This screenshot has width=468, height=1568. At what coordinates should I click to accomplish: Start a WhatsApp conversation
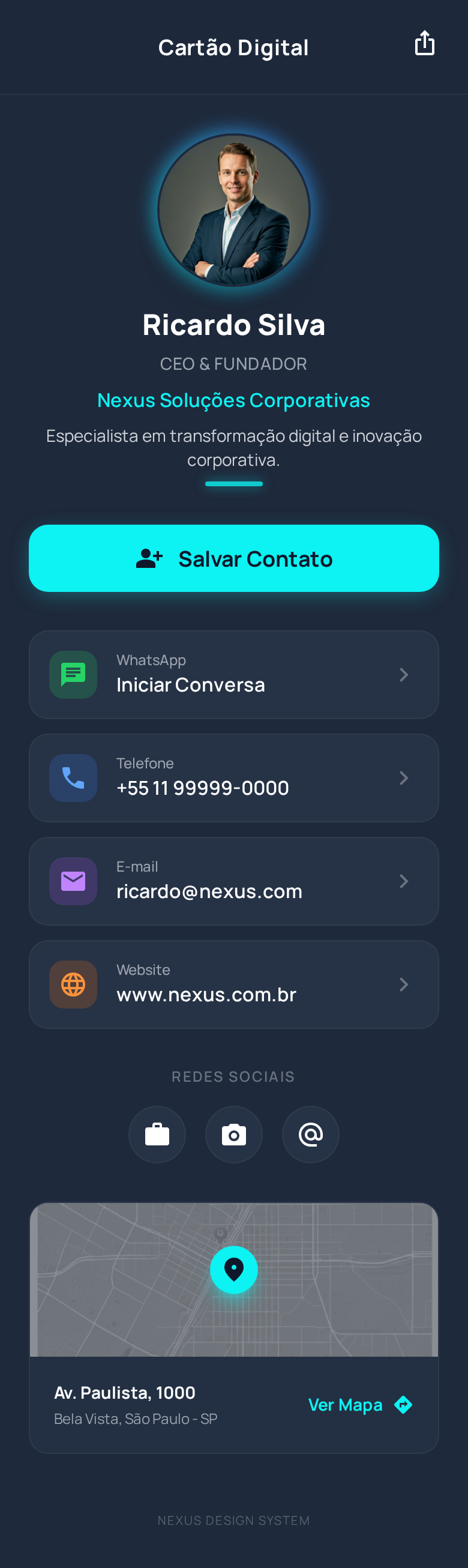(233, 674)
